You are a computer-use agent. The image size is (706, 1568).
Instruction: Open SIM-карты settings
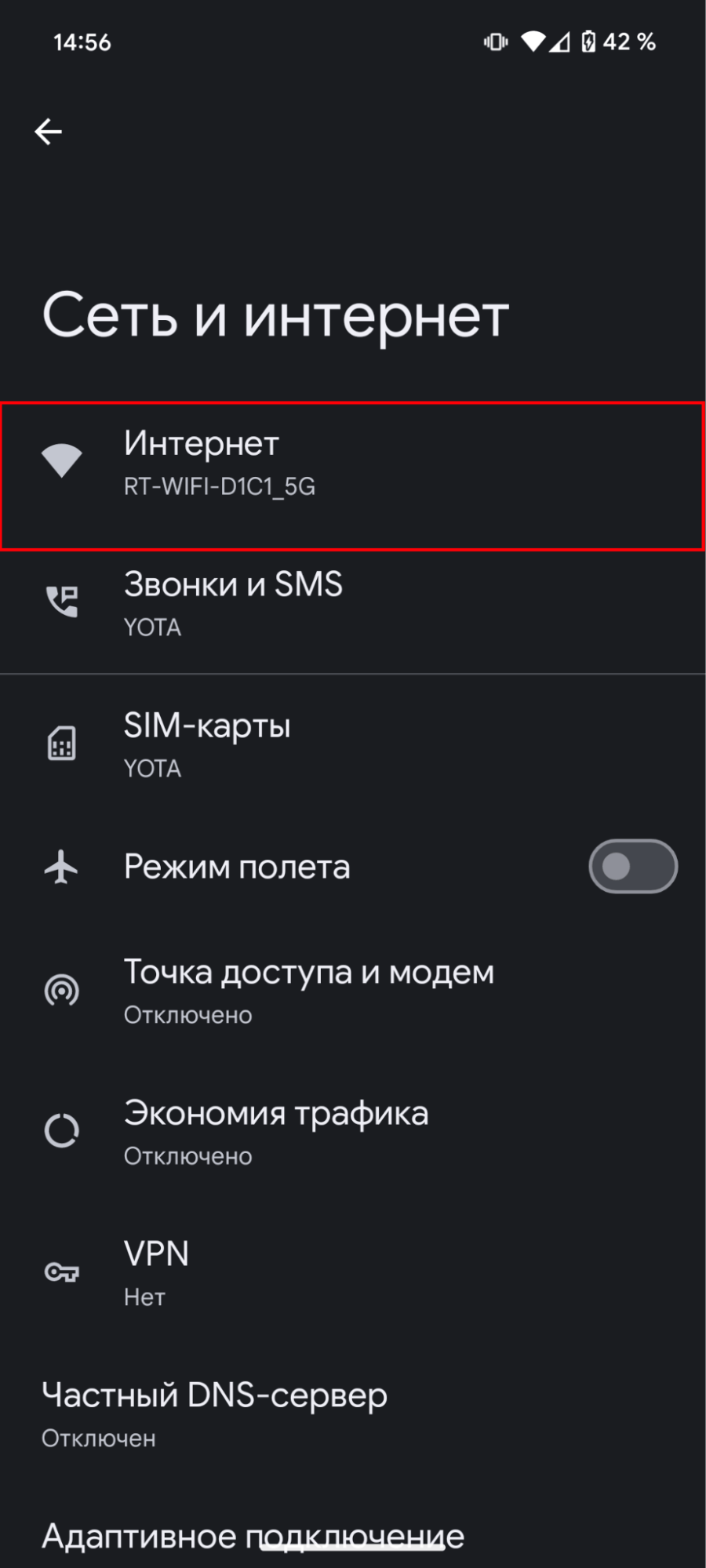click(x=353, y=745)
